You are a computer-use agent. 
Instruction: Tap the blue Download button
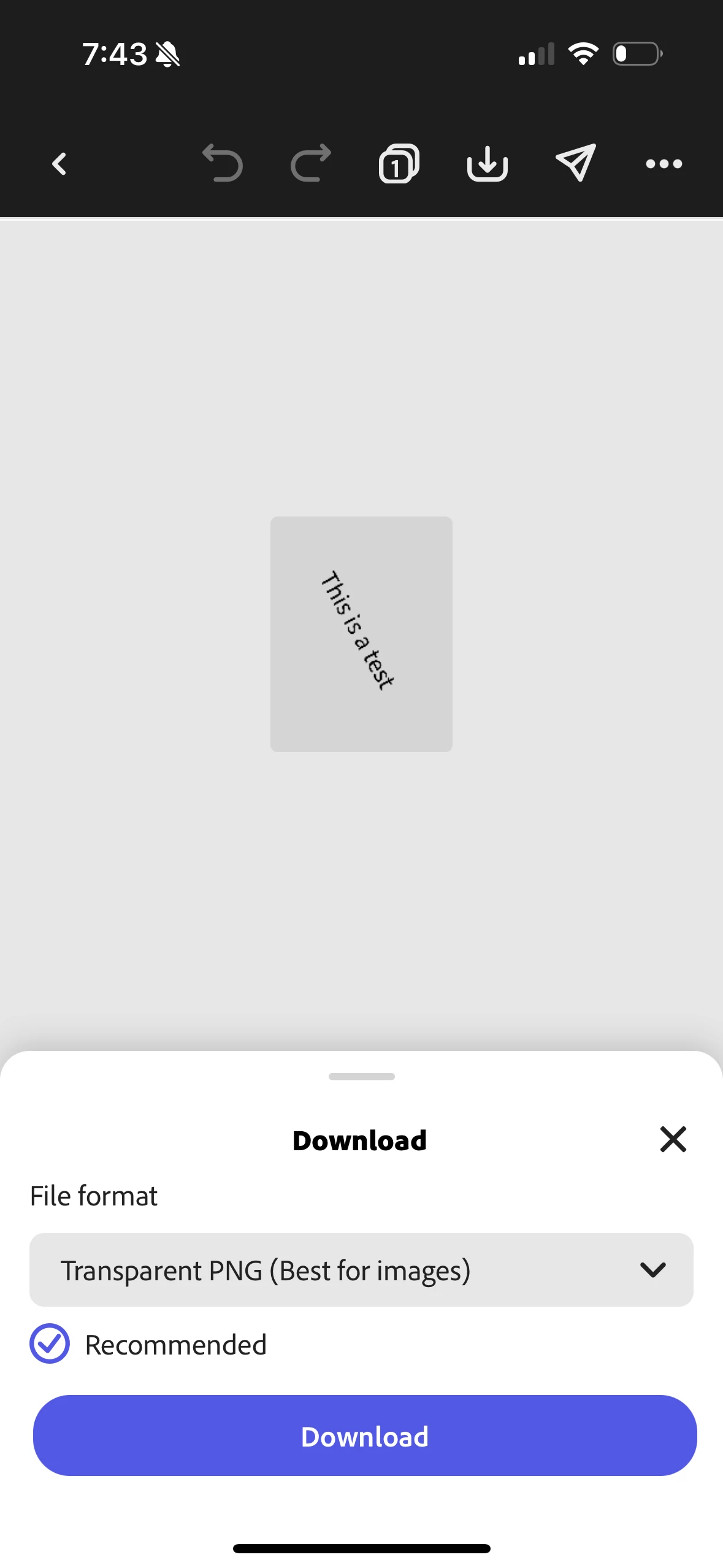364,1435
